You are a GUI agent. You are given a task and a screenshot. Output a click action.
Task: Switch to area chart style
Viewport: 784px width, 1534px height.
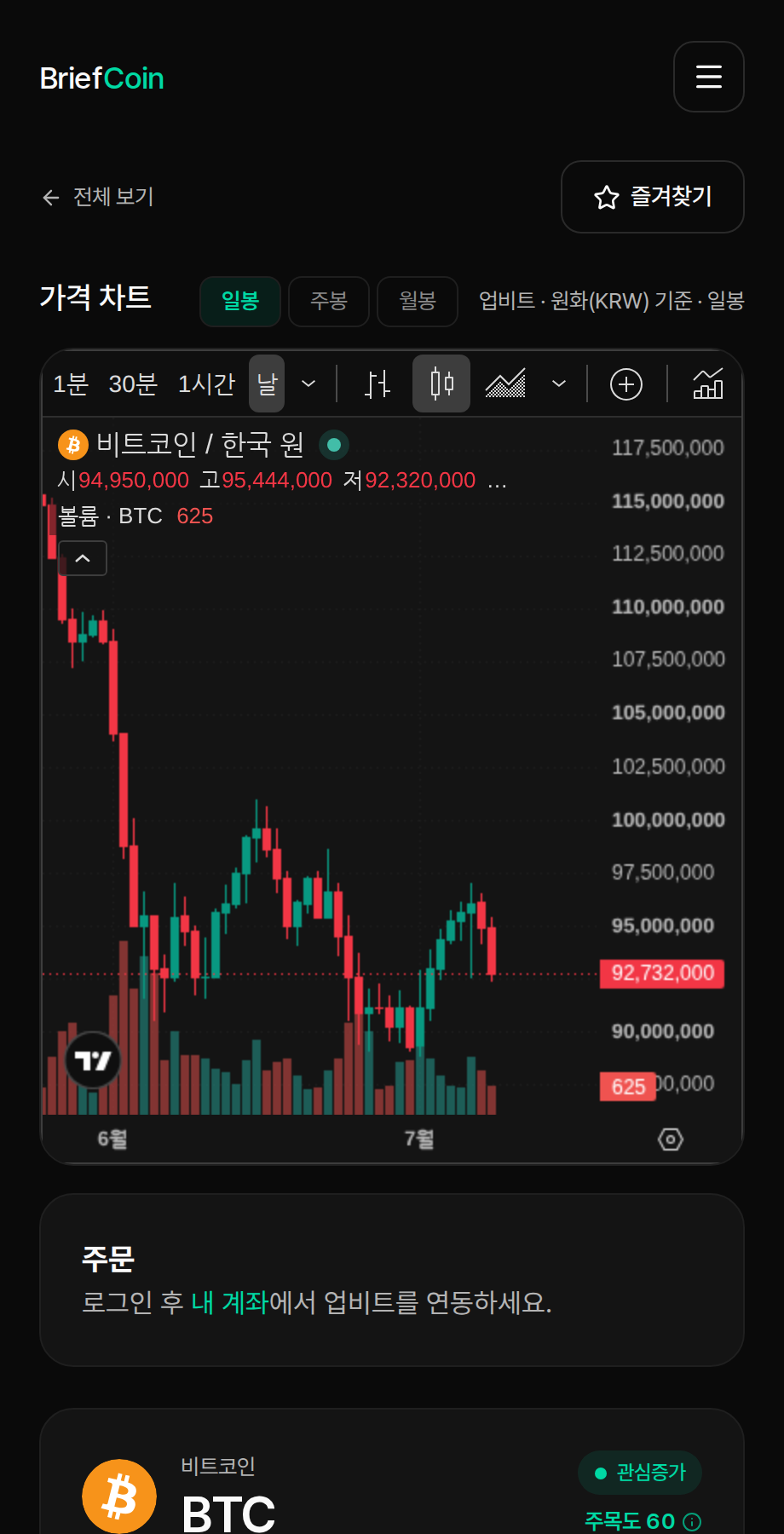click(x=505, y=383)
